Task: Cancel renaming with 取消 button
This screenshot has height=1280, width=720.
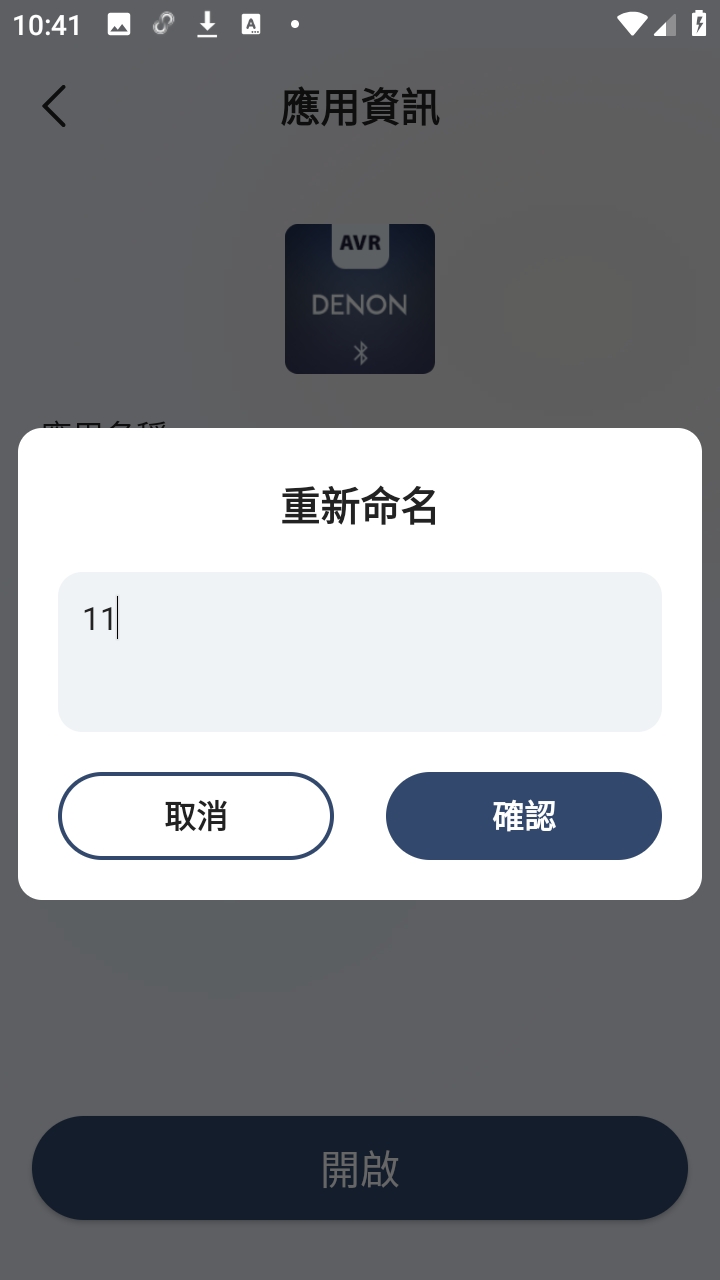Action: (x=196, y=816)
